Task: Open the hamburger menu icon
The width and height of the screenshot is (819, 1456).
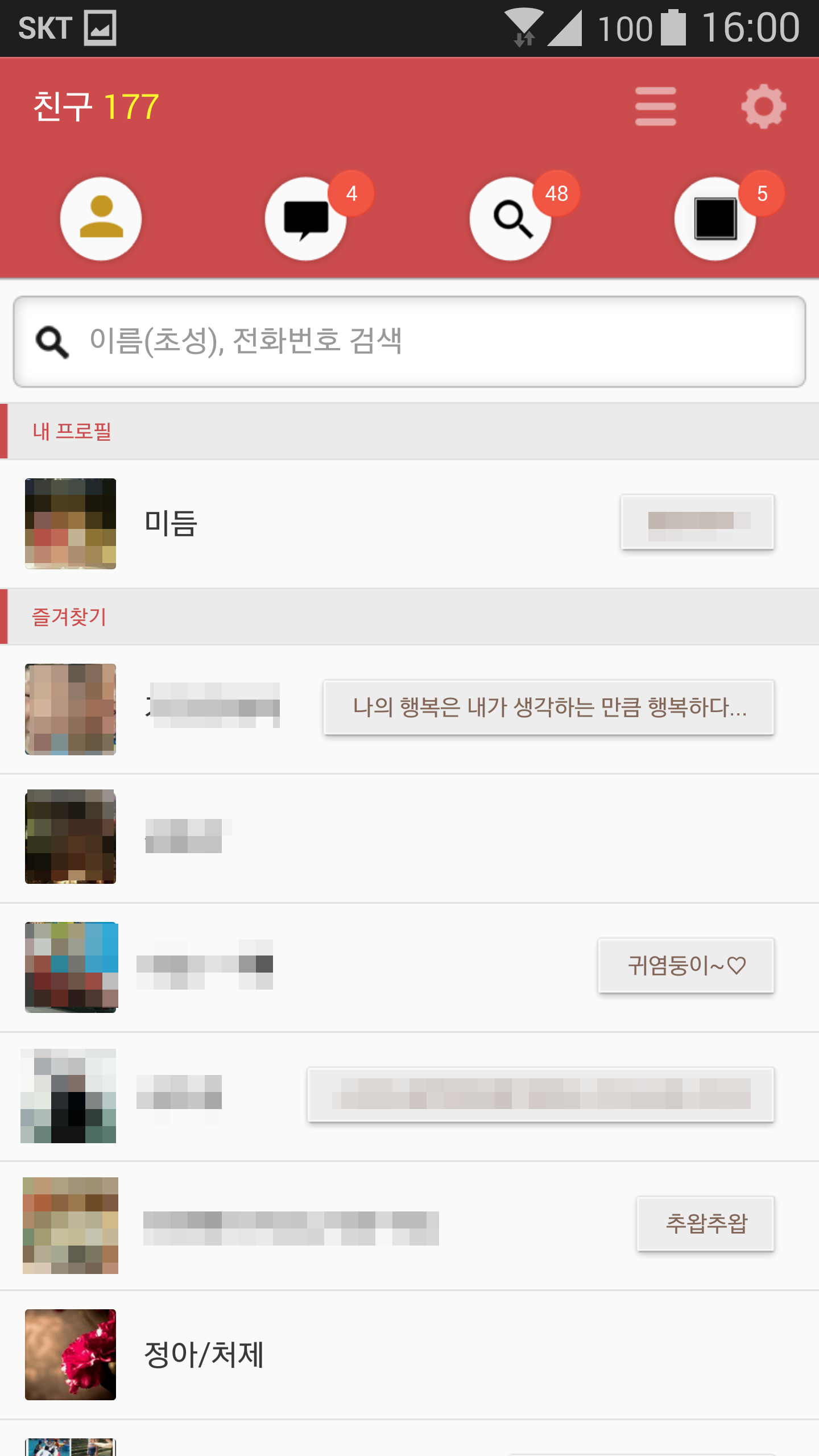Action: [x=655, y=106]
